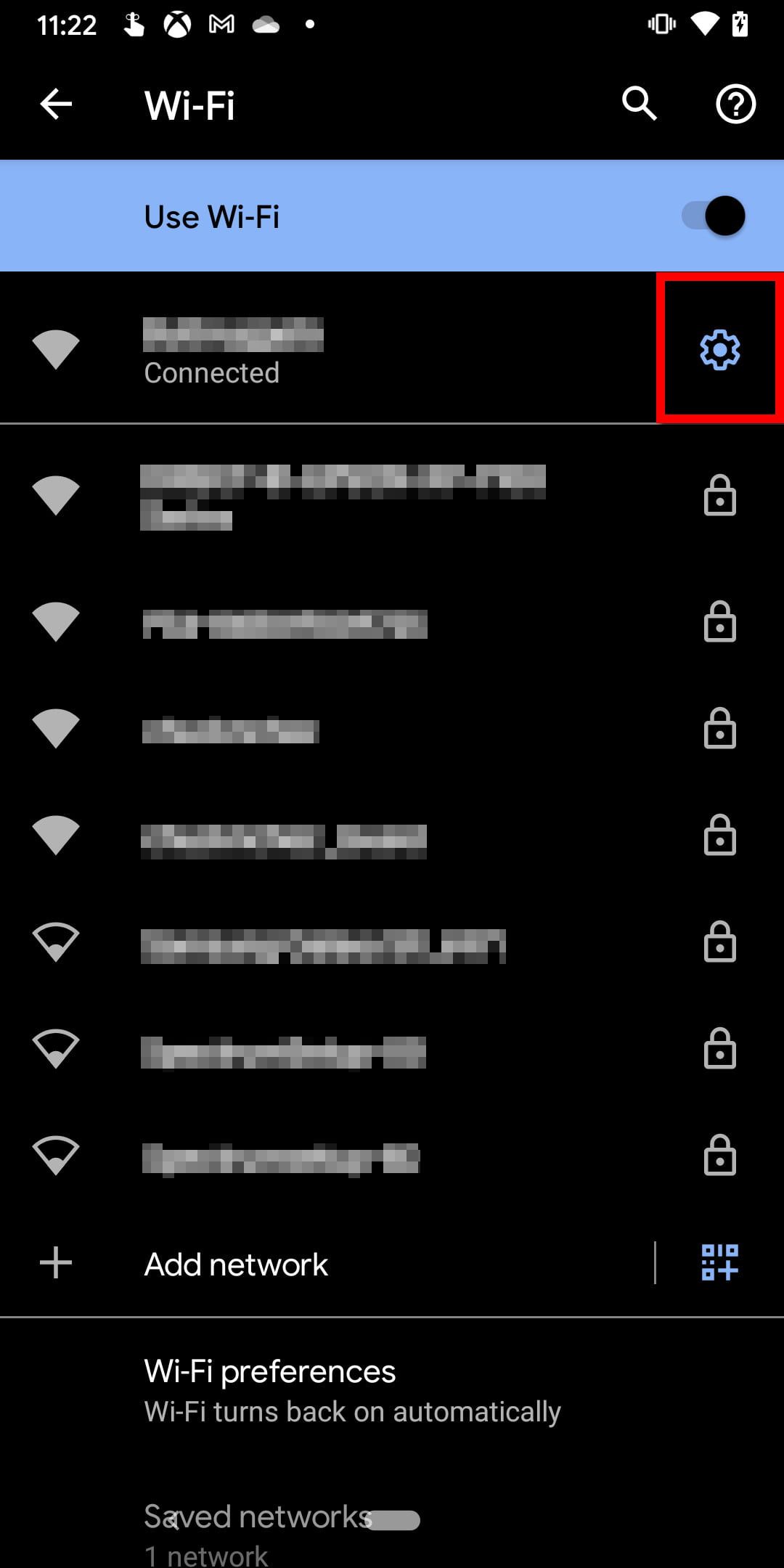Tap Add network

click(237, 1264)
